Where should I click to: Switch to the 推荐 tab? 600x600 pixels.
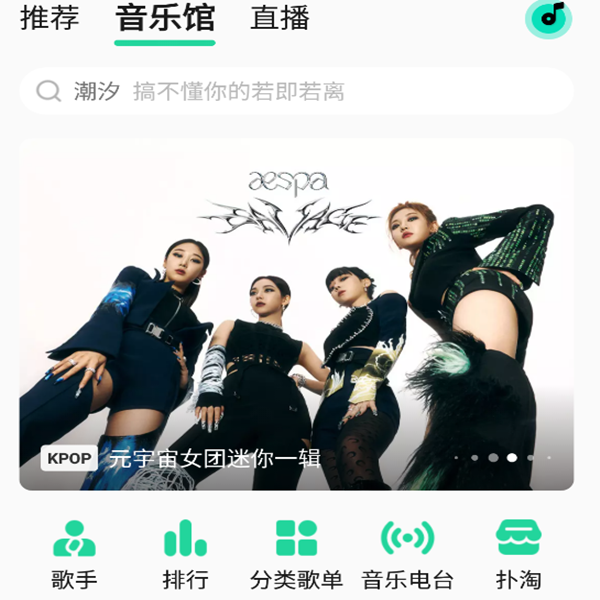49,18
